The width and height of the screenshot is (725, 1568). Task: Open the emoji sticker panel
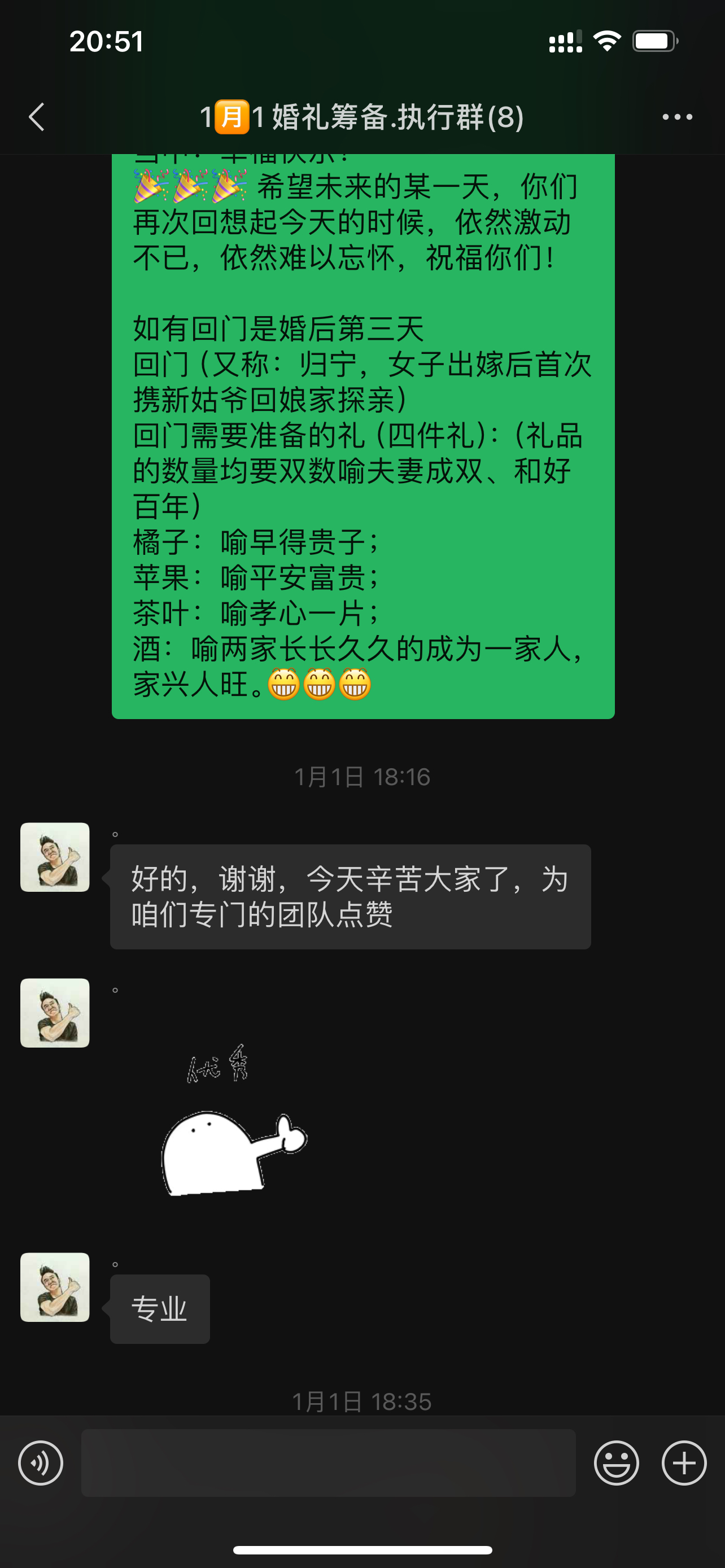pyautogui.click(x=616, y=1462)
